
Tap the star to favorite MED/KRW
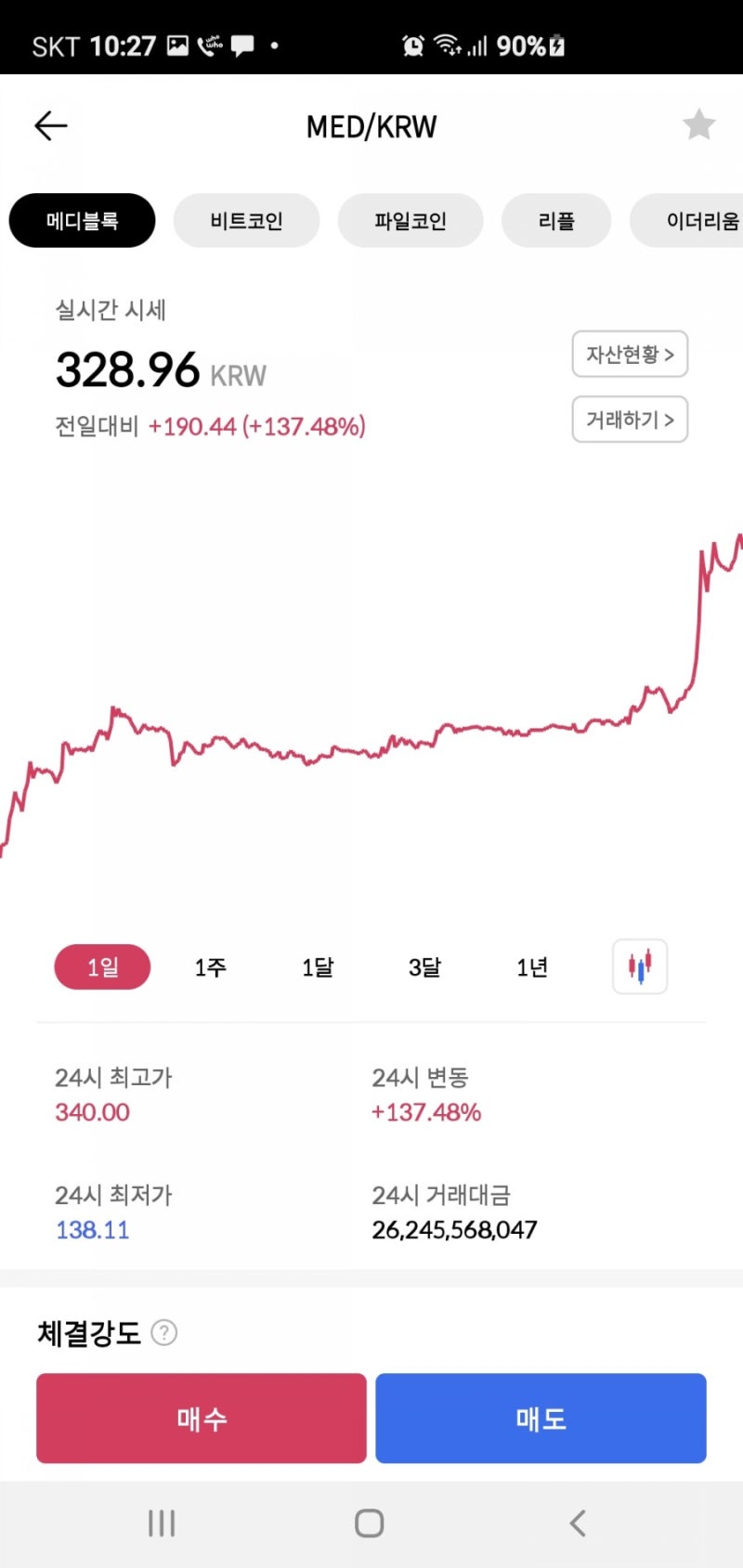click(698, 125)
